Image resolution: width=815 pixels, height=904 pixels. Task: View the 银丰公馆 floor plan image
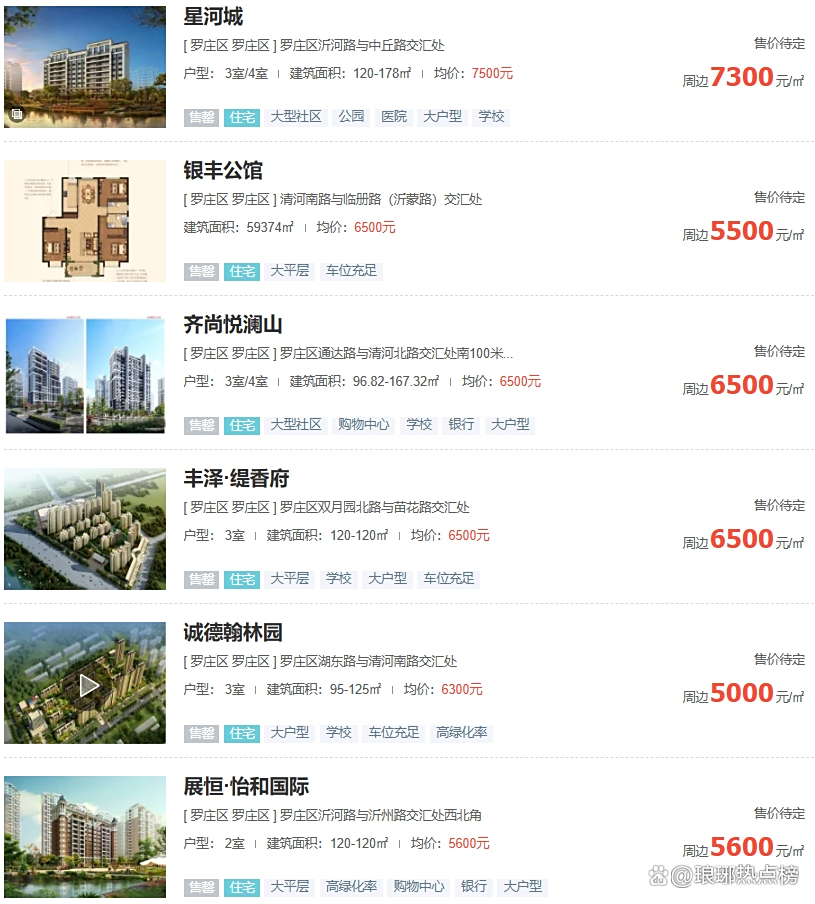tap(85, 221)
